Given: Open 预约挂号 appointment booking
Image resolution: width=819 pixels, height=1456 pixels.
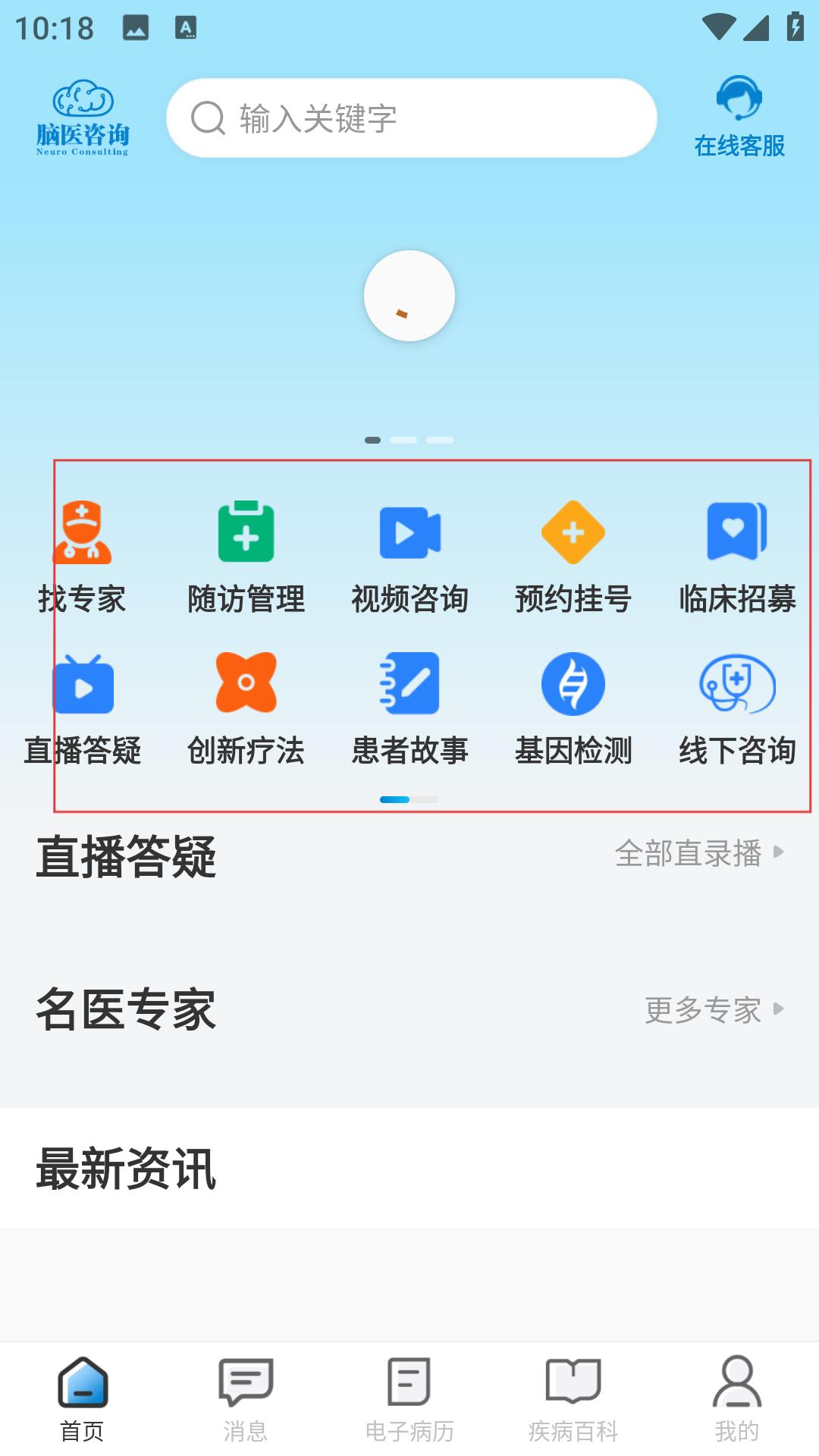Looking at the screenshot, I should pyautogui.click(x=573, y=558).
